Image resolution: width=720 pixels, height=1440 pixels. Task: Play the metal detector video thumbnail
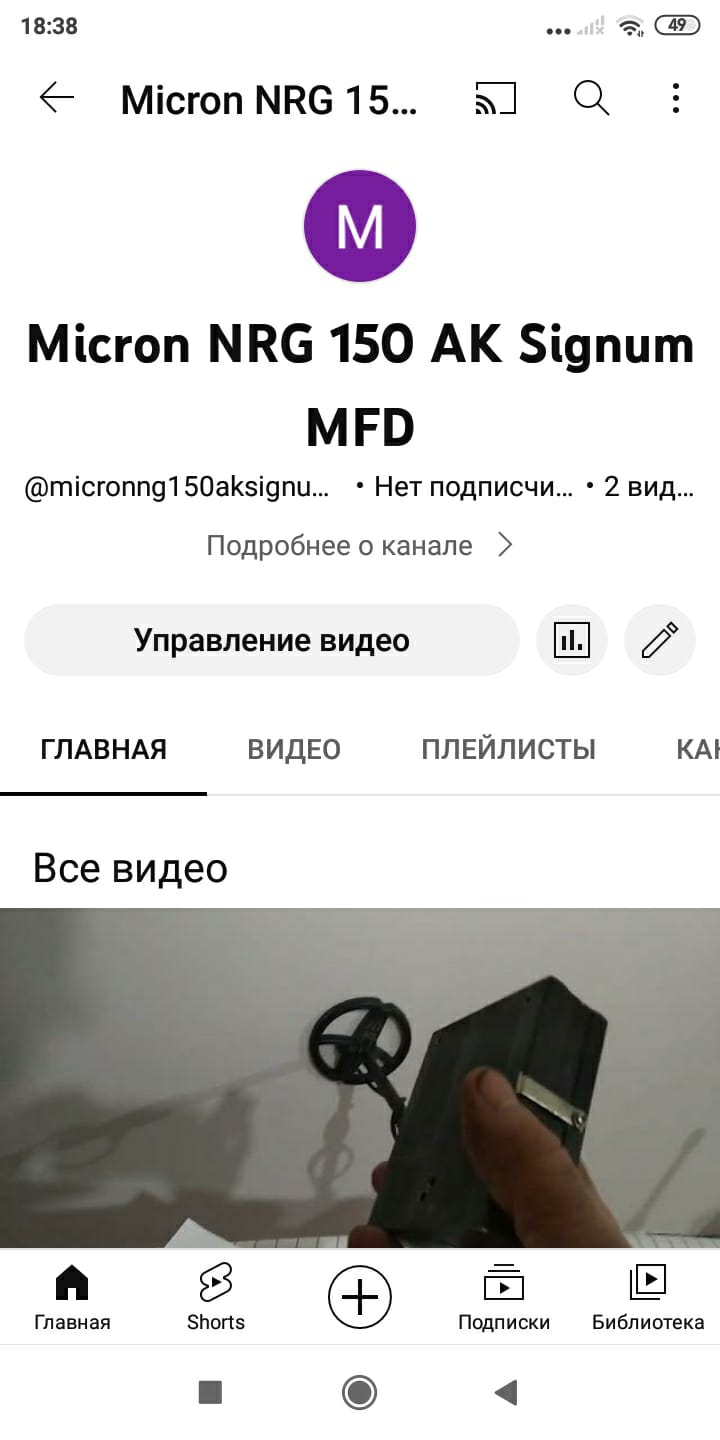pos(360,1078)
